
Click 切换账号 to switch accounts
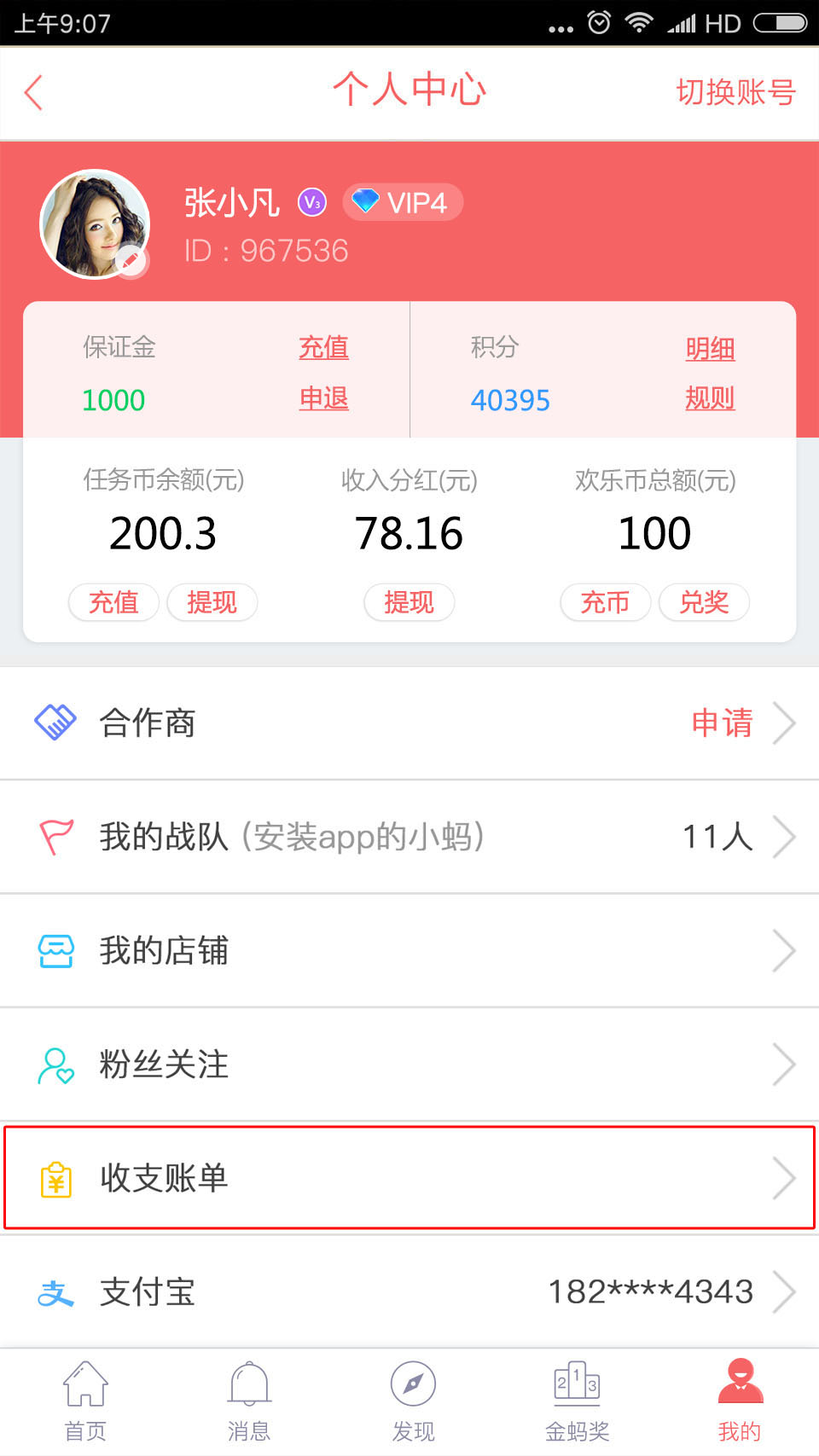coord(735,91)
